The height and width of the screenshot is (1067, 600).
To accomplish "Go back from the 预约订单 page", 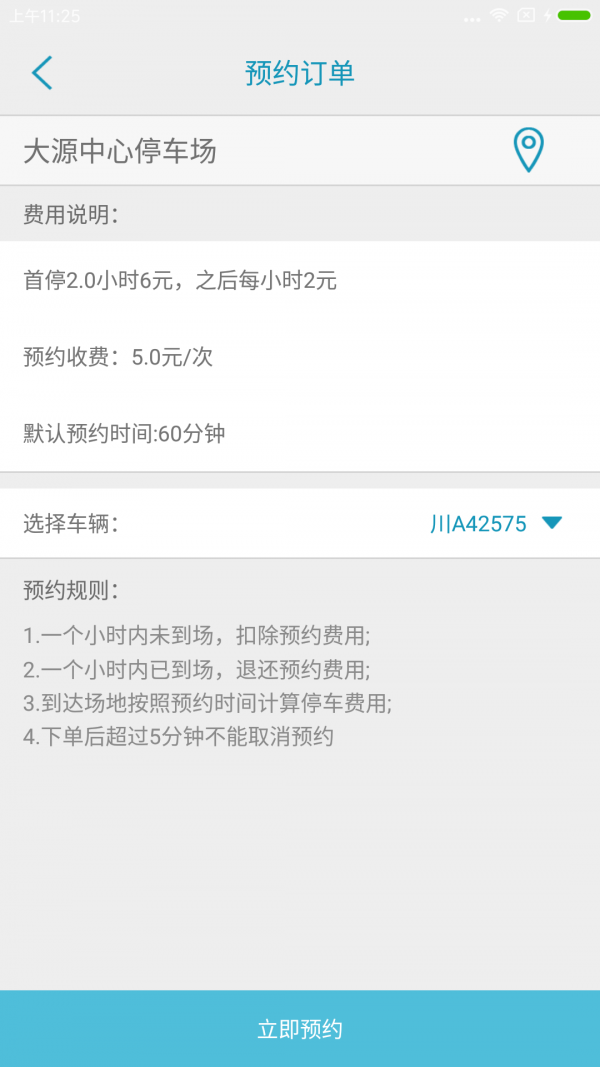I will coord(42,73).
